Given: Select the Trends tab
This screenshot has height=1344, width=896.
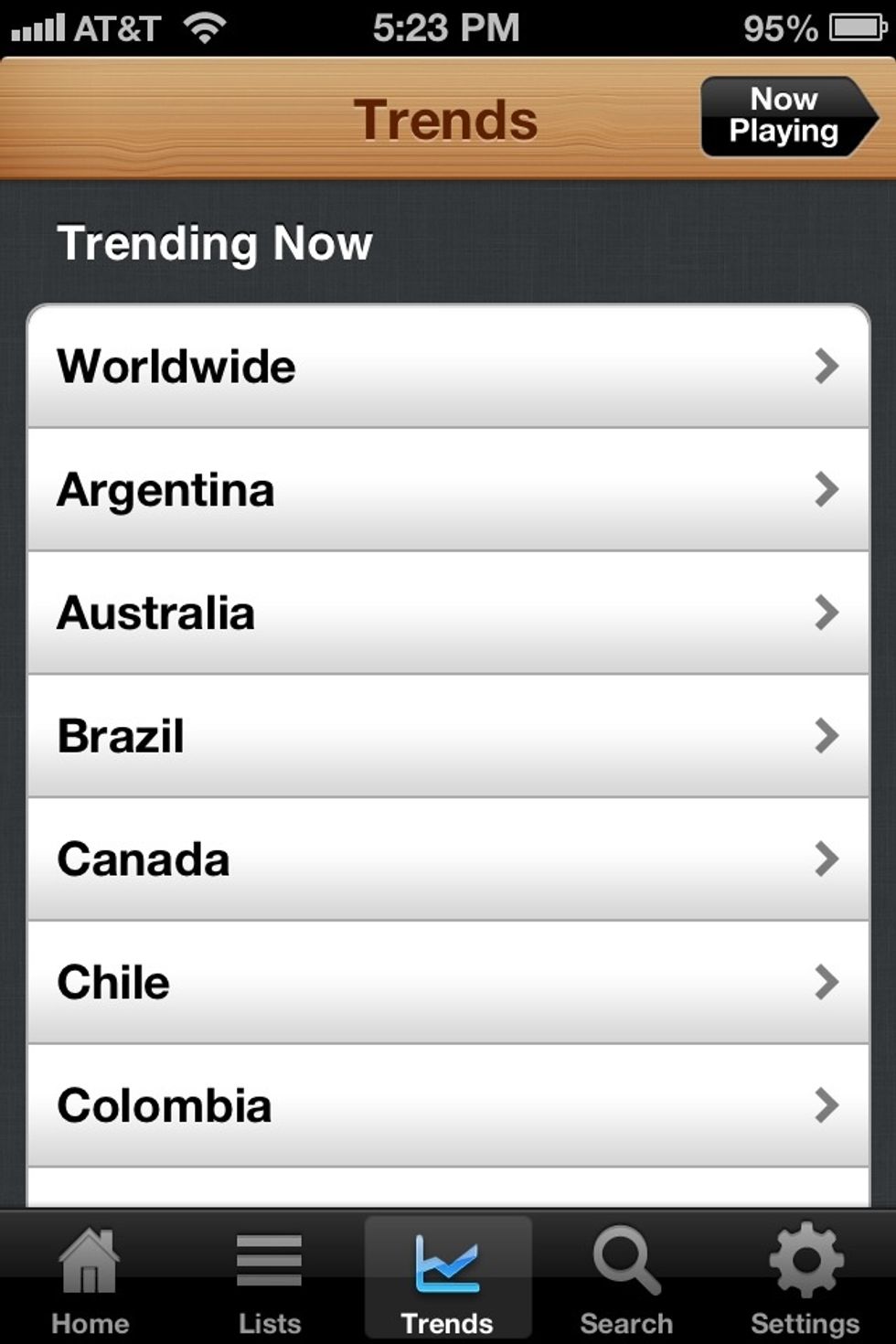Looking at the screenshot, I should [x=447, y=1280].
